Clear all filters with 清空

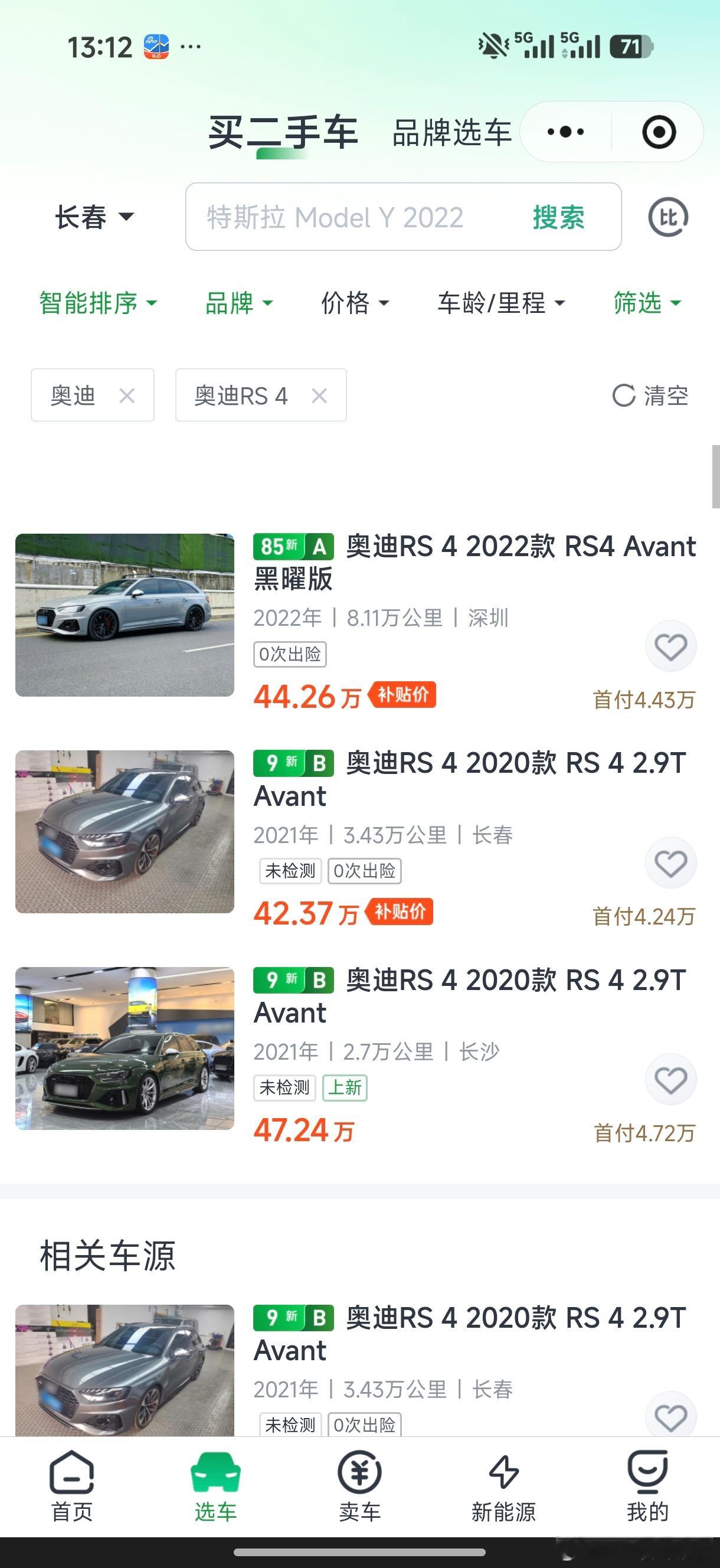[x=650, y=396]
